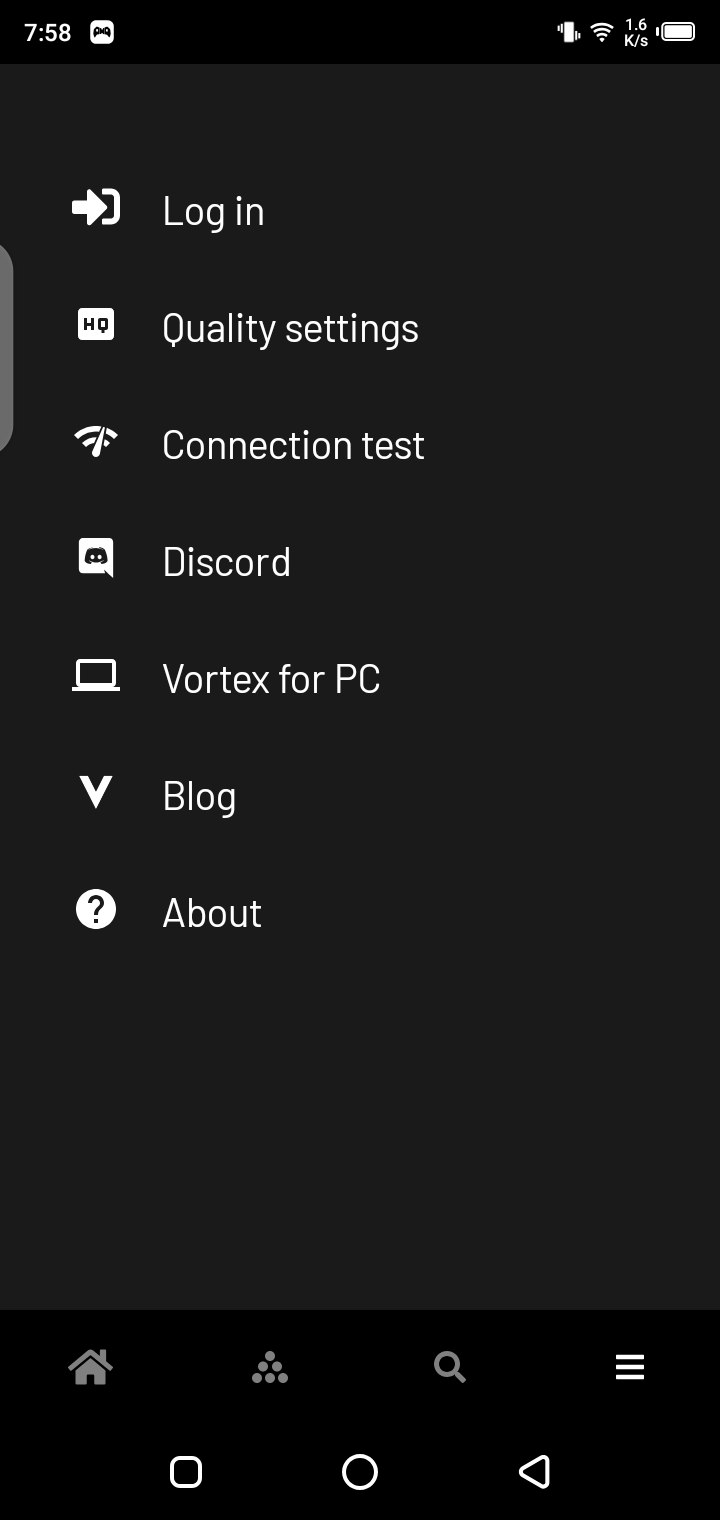View the About section
The image size is (720, 1520).
tap(212, 913)
